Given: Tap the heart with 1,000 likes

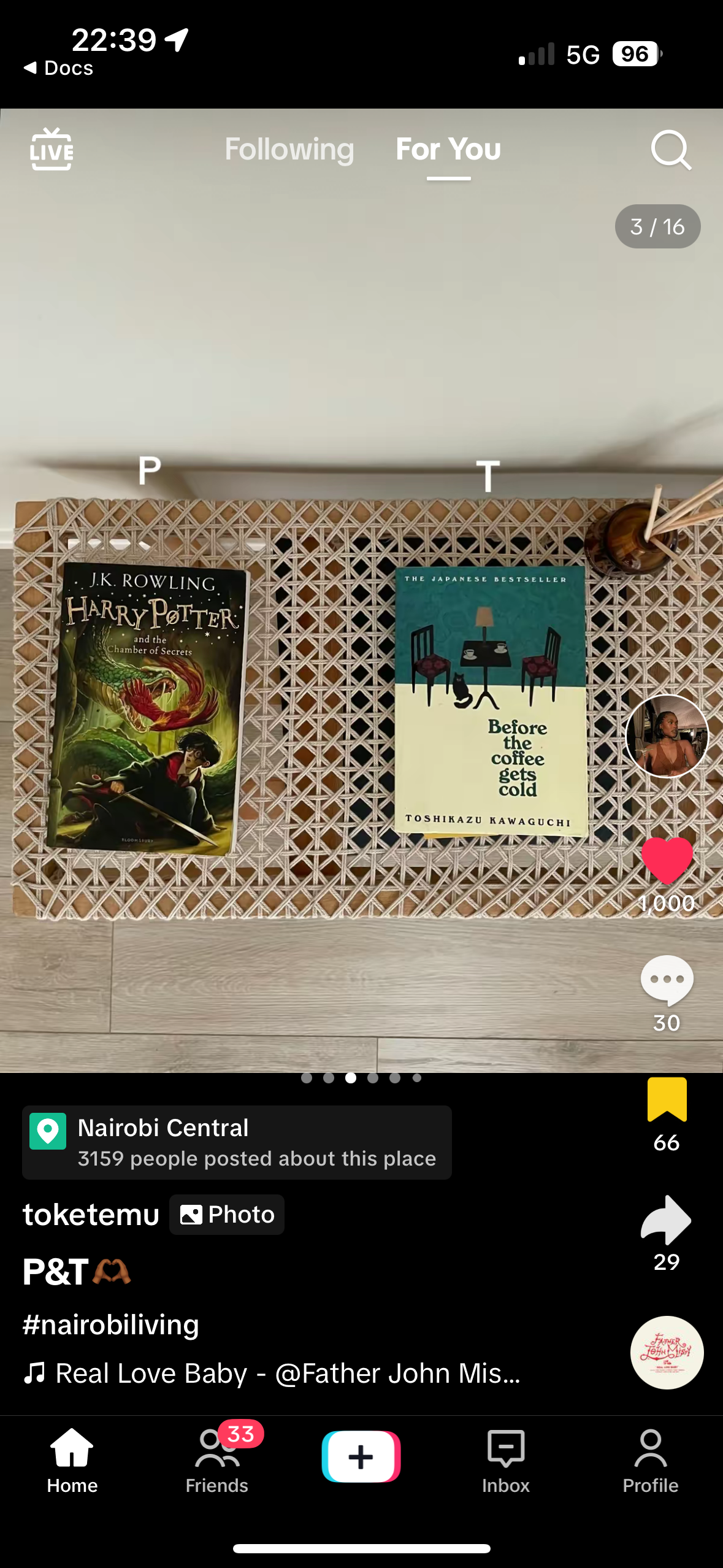Looking at the screenshot, I should tap(667, 861).
